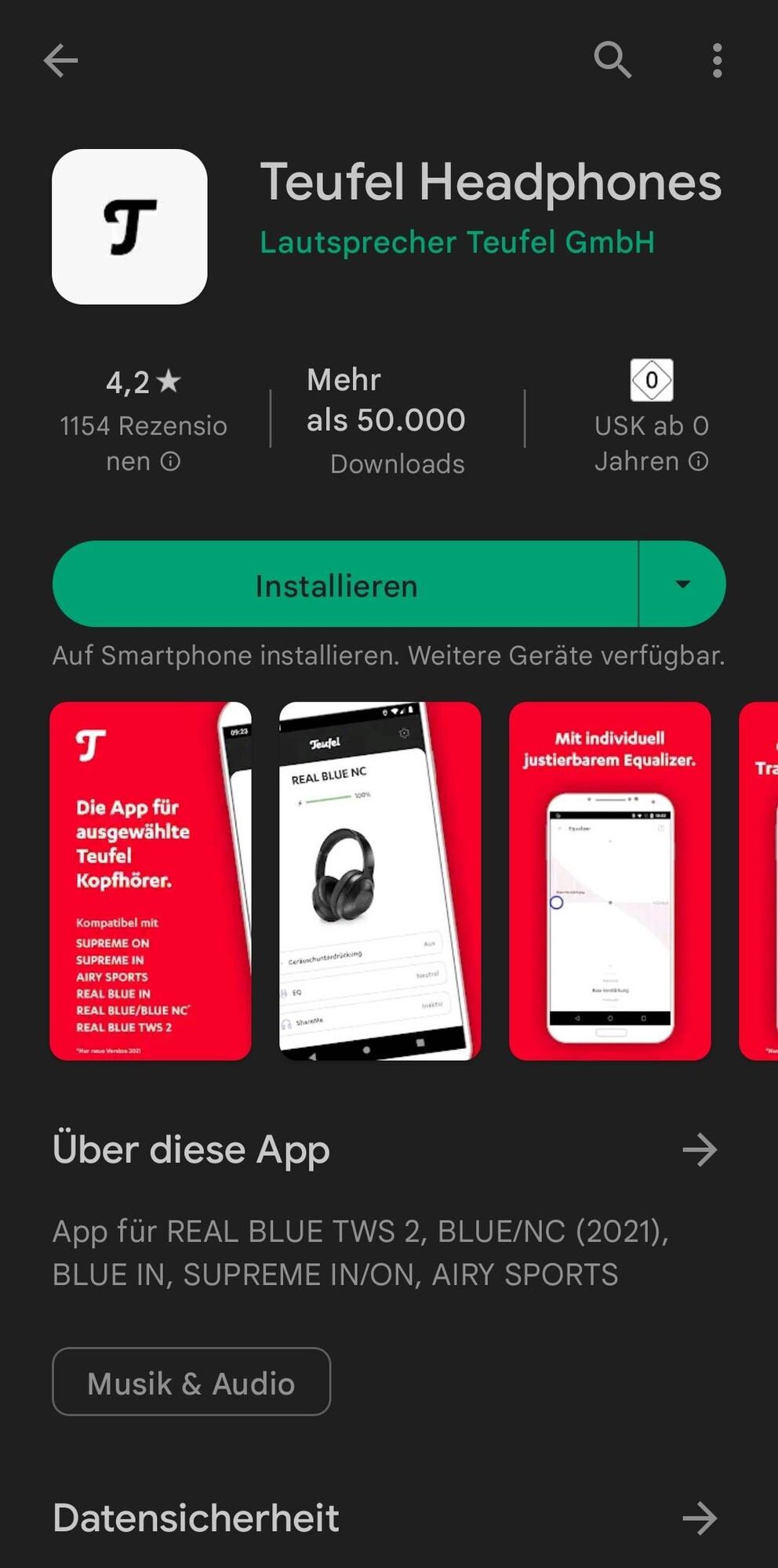Image resolution: width=778 pixels, height=1568 pixels.
Task: Select the Musik & Audio category chip
Action: click(x=191, y=1381)
